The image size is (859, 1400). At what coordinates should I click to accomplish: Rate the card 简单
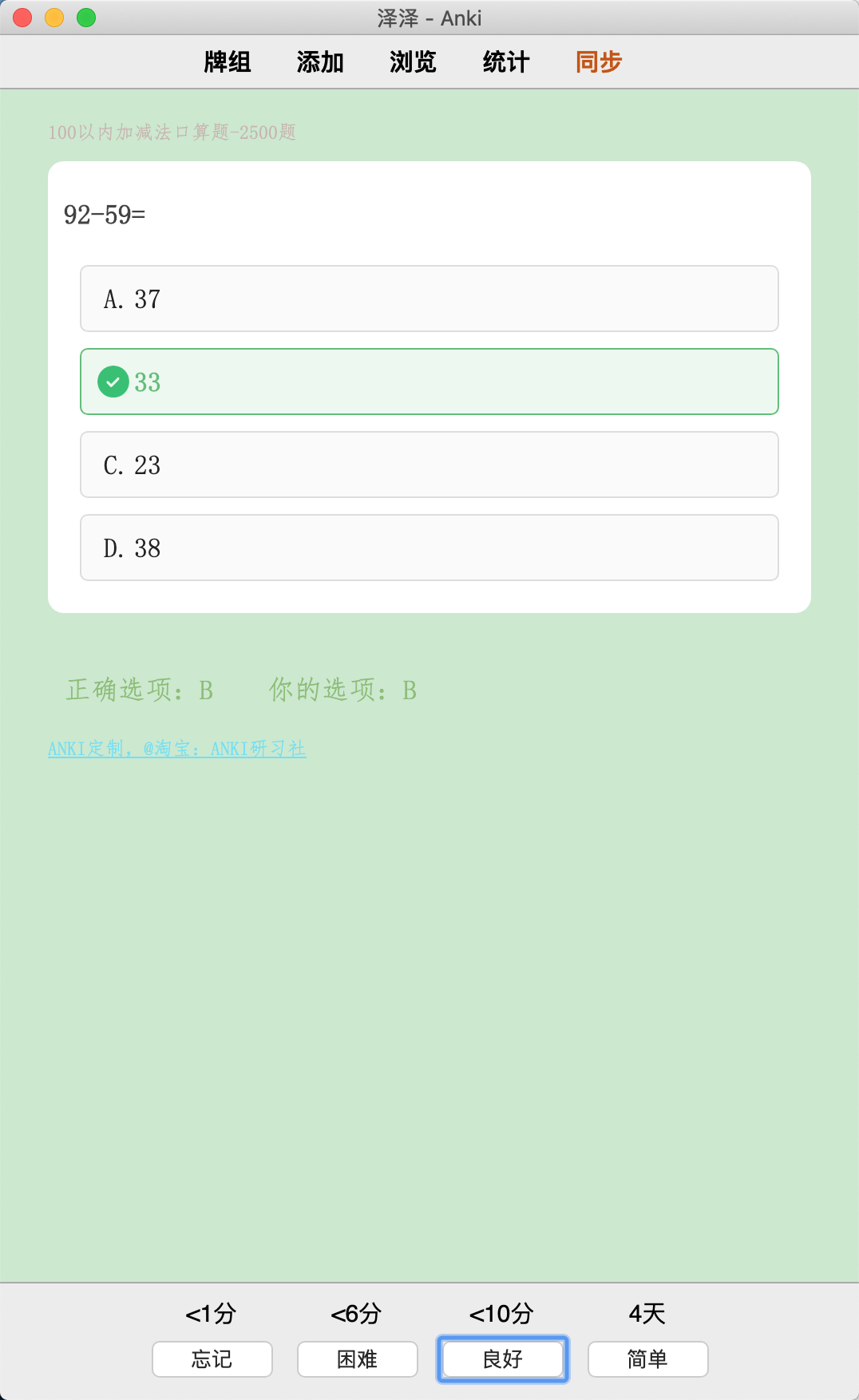648,1358
